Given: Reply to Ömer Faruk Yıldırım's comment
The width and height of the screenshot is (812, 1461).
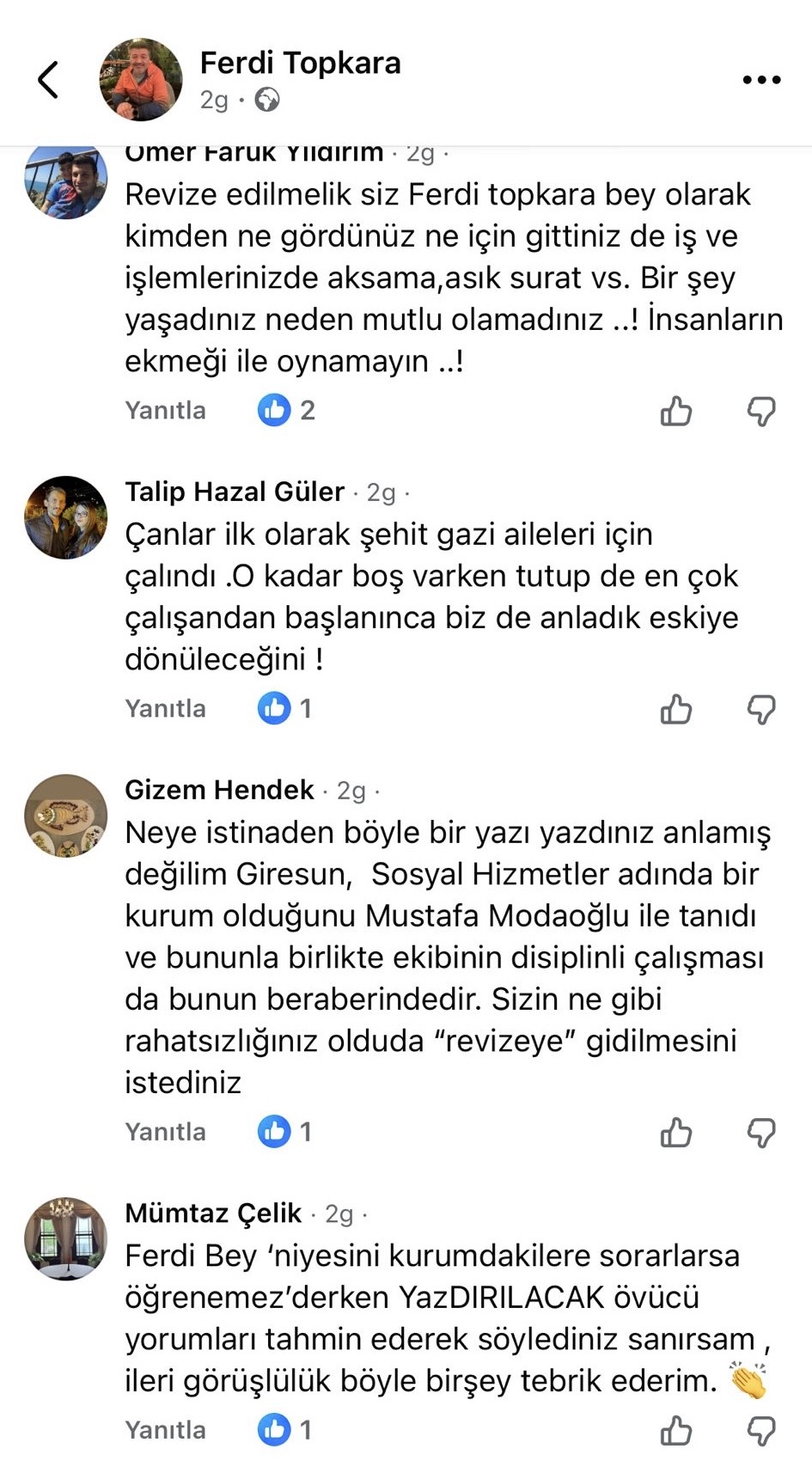Looking at the screenshot, I should coord(165,411).
